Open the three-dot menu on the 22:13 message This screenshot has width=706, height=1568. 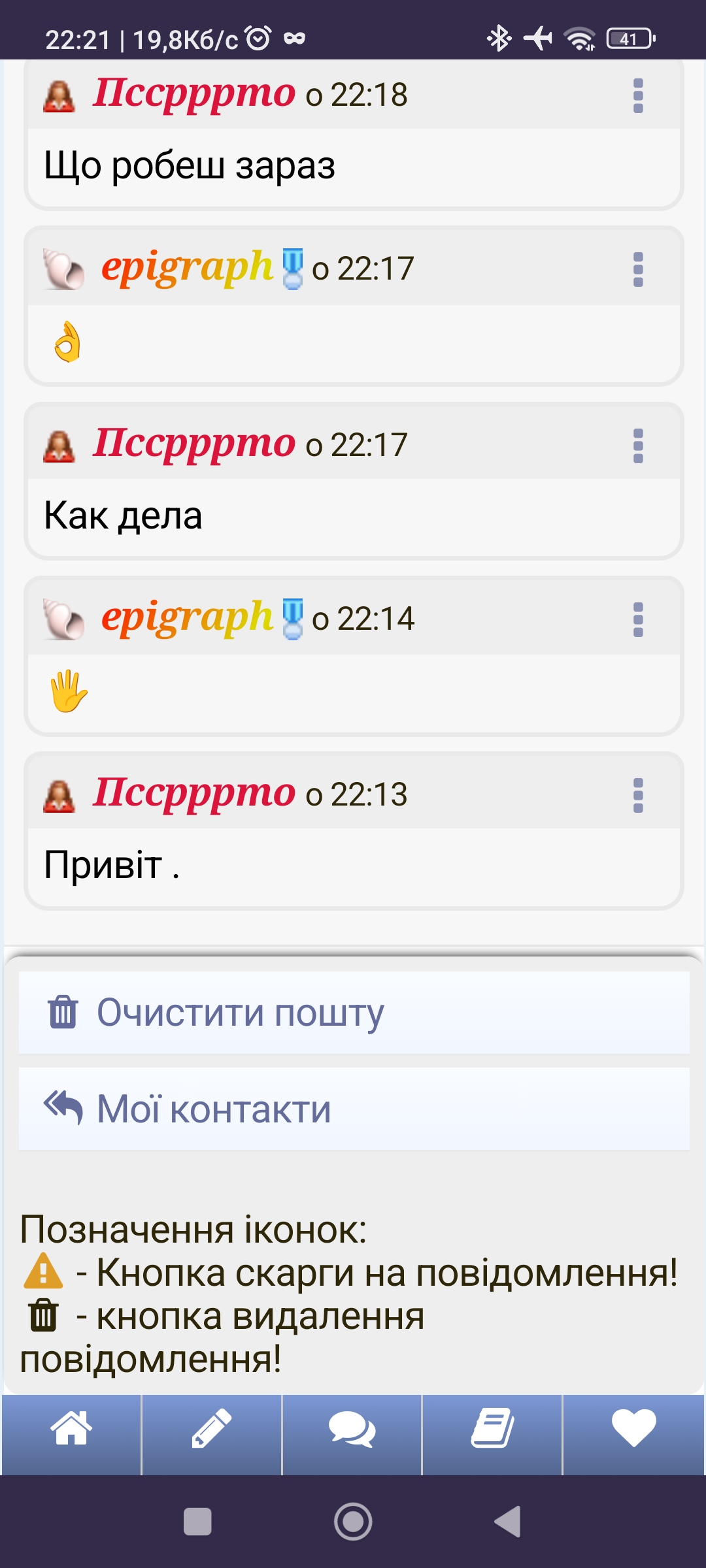click(x=638, y=796)
